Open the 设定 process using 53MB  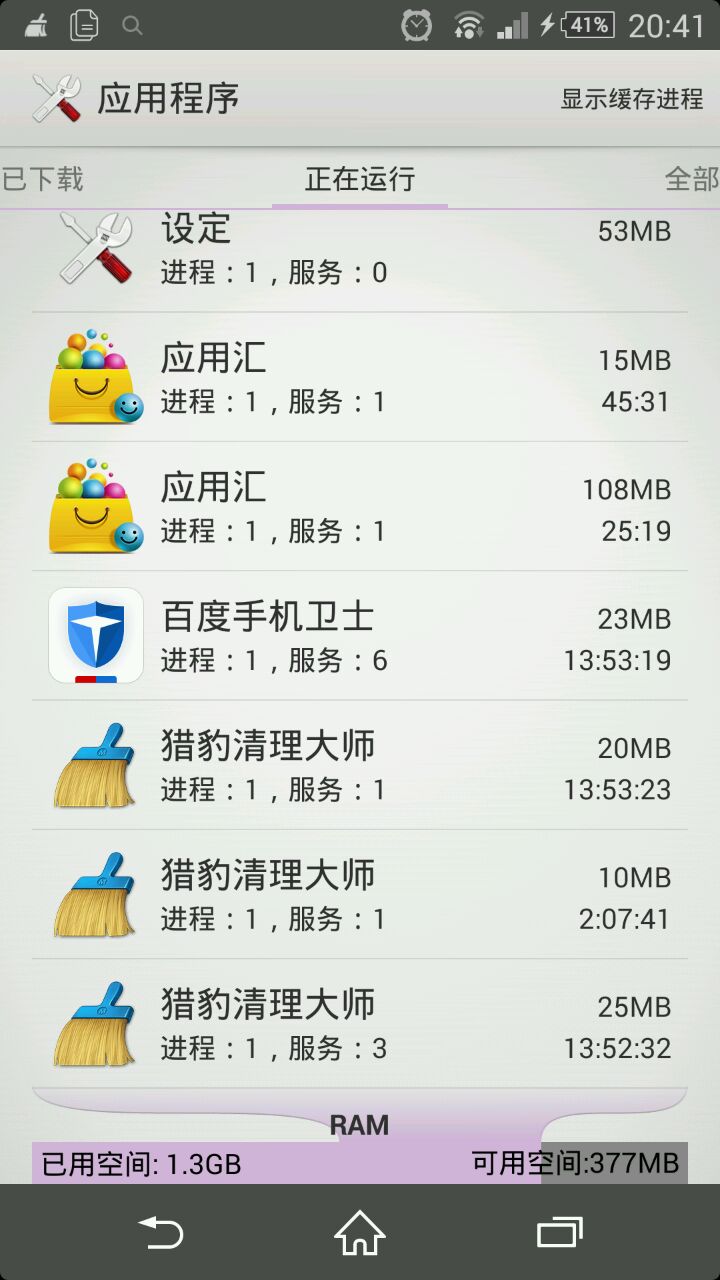360,250
